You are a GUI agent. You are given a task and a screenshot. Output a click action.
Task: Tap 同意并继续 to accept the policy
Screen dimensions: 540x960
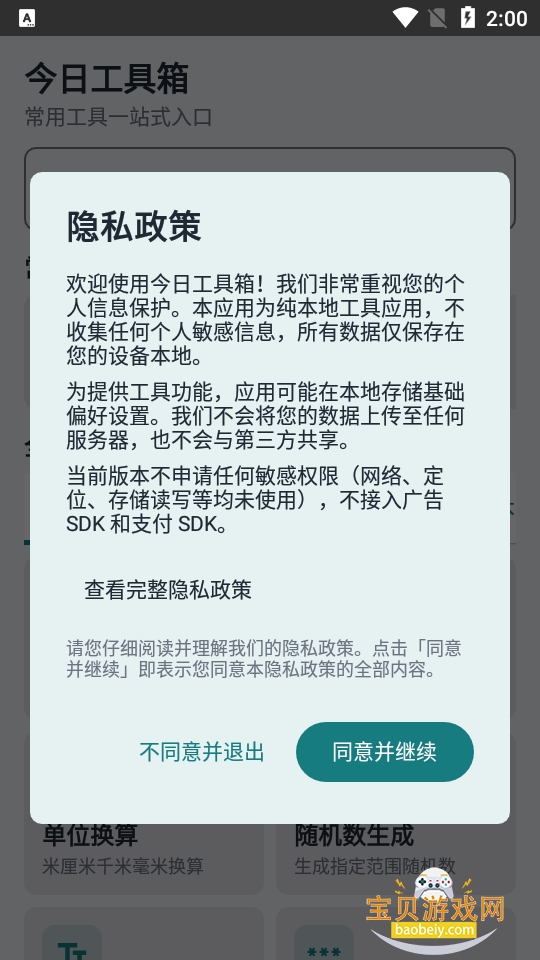click(384, 752)
